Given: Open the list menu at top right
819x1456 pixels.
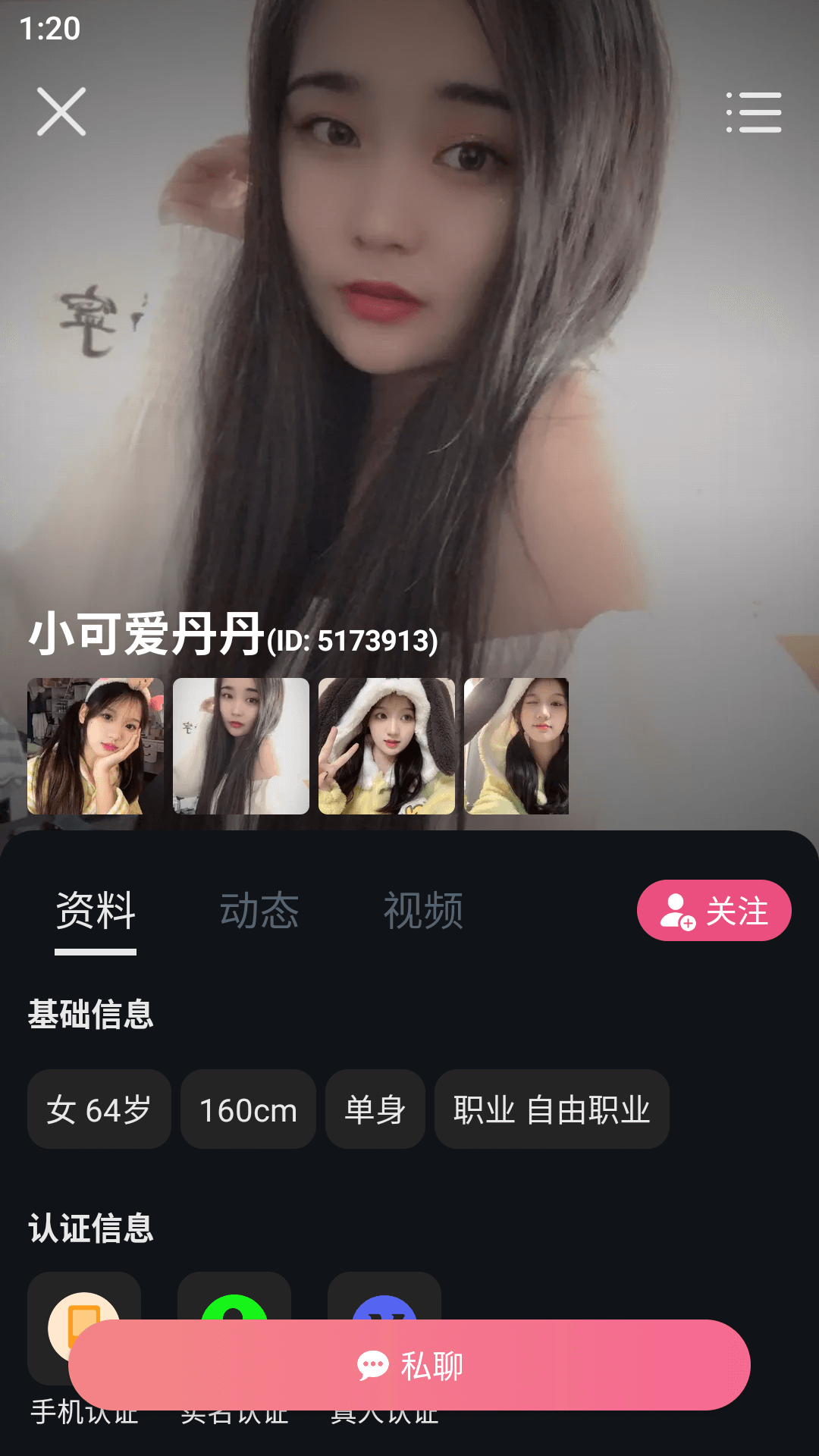Looking at the screenshot, I should tap(755, 111).
